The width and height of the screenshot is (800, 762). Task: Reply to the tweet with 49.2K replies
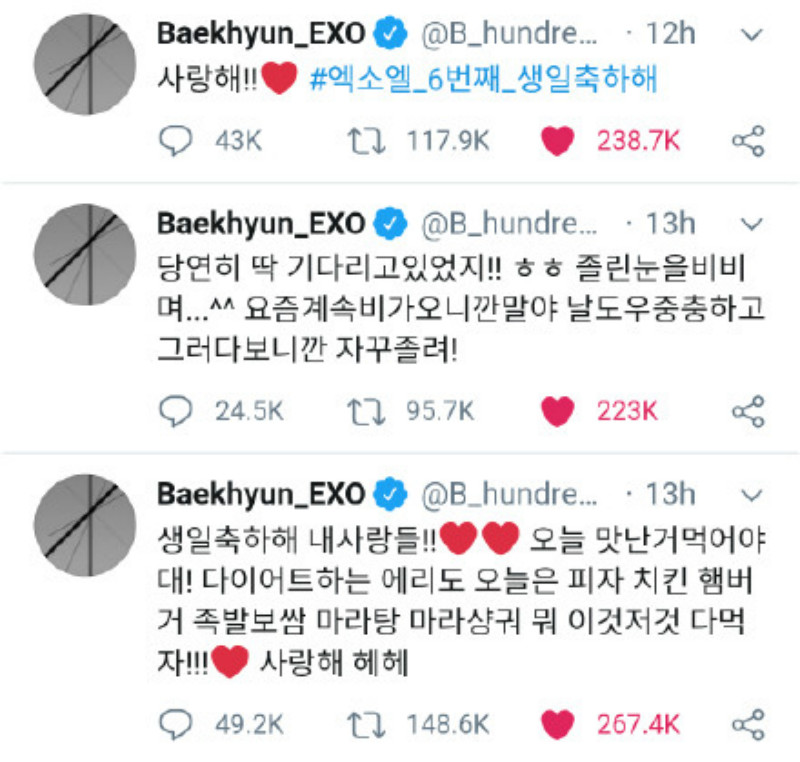(176, 724)
